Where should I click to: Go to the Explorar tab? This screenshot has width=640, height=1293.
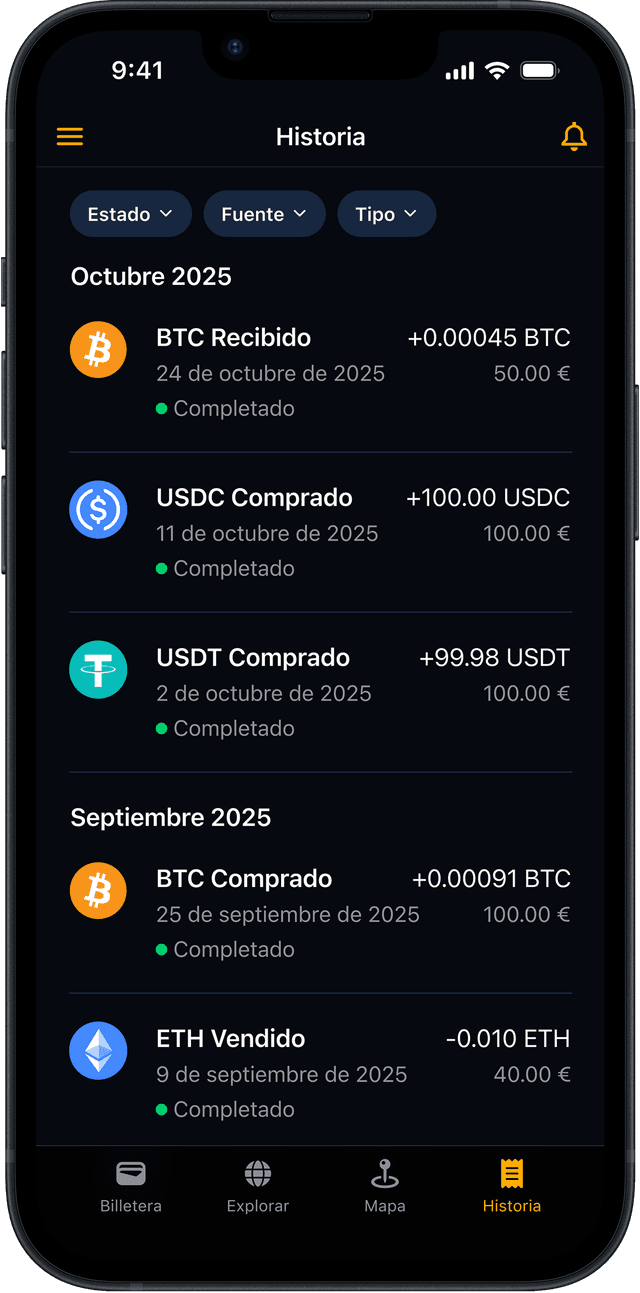coord(258,1187)
